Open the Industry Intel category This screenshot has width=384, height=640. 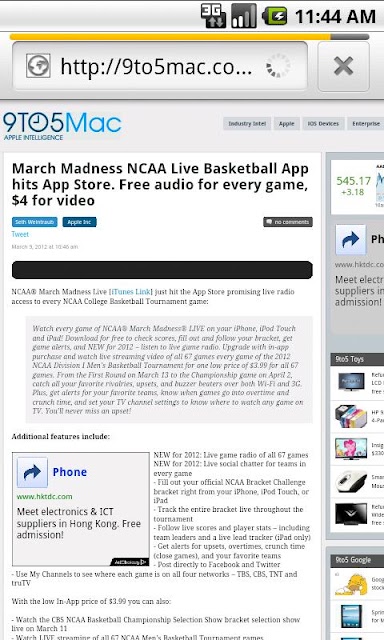[247, 124]
